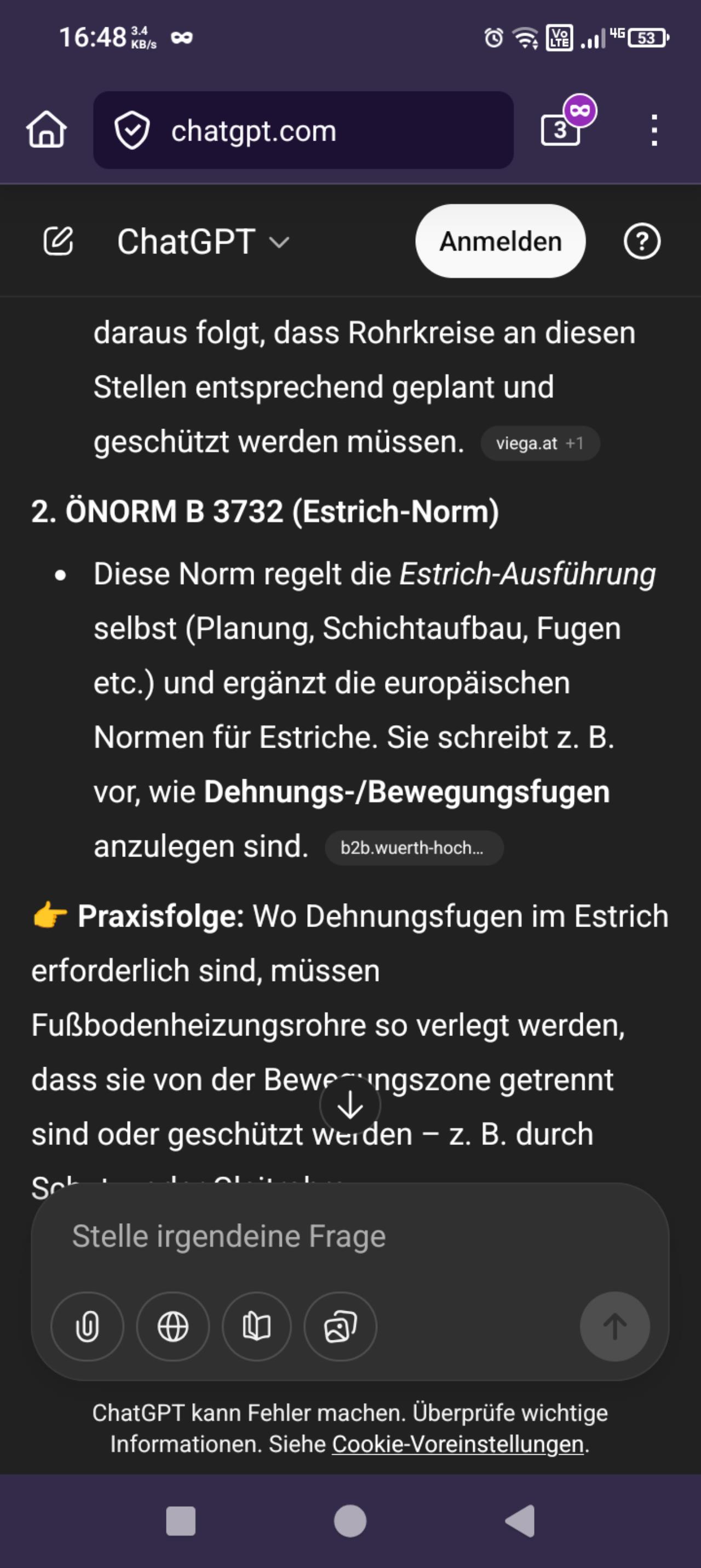This screenshot has height=1568, width=701.
Task: Start a new chat
Action: [59, 241]
